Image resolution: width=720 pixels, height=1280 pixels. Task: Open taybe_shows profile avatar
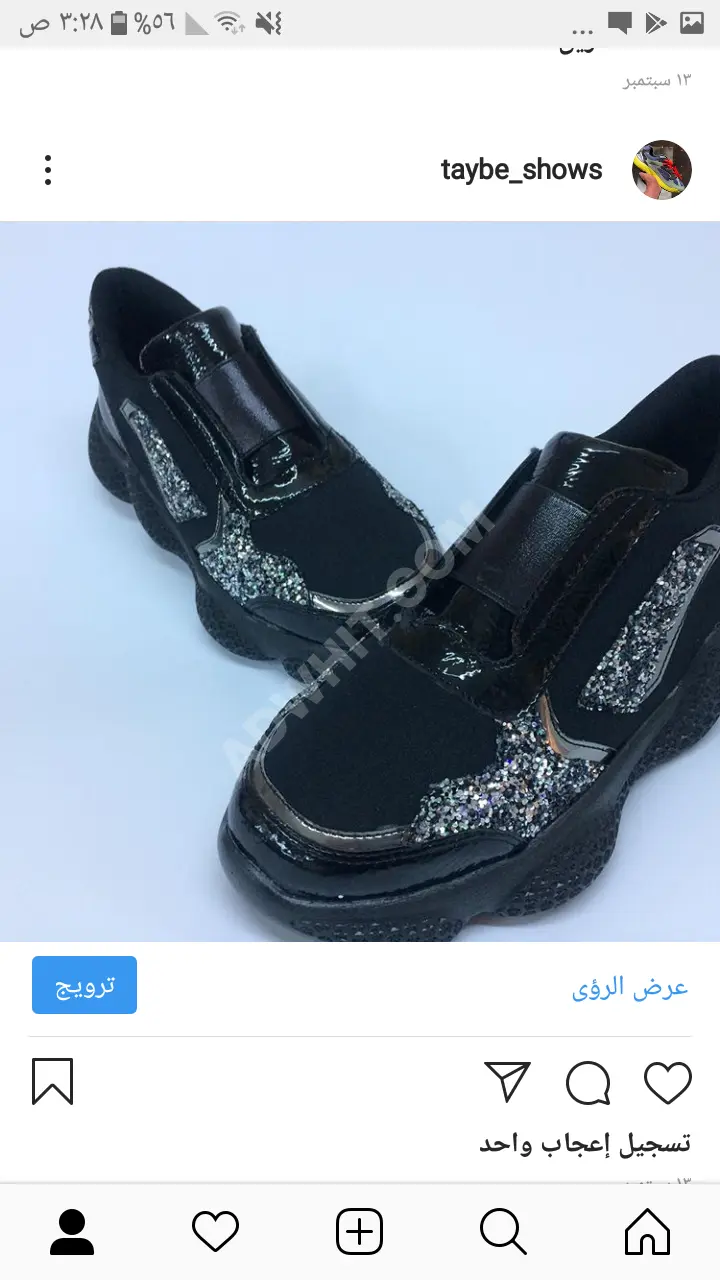[x=662, y=170]
